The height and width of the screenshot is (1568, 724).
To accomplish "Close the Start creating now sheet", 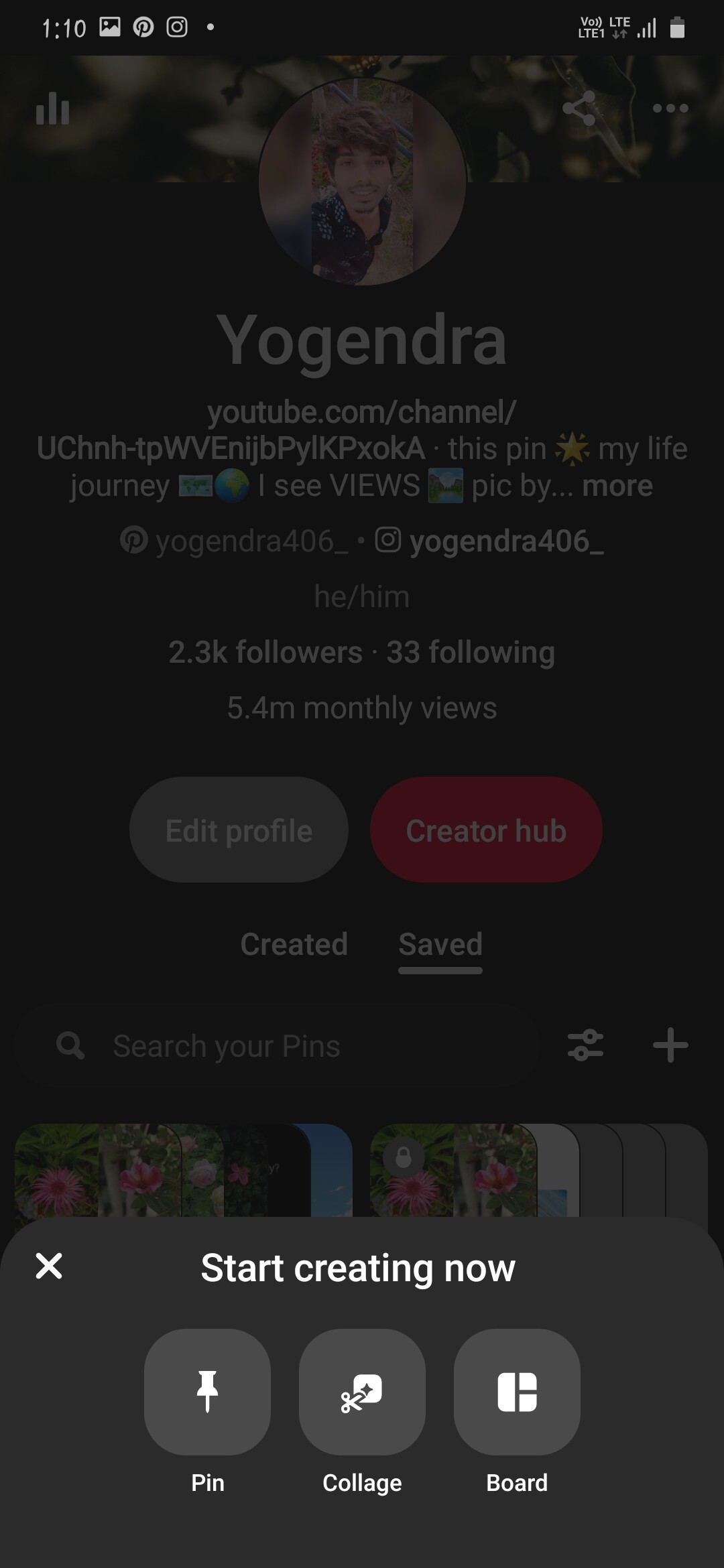I will (x=49, y=1266).
